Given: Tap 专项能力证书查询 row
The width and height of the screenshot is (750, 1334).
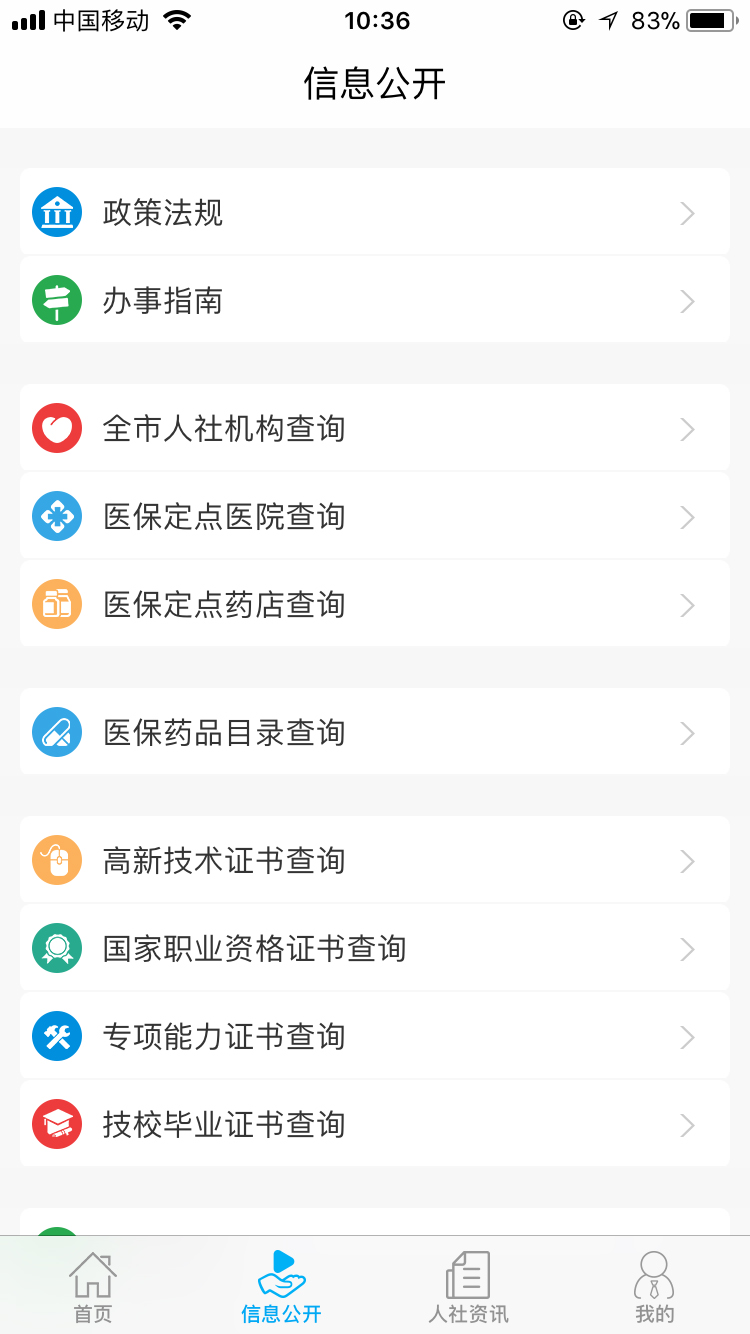Looking at the screenshot, I should pos(374,1037).
